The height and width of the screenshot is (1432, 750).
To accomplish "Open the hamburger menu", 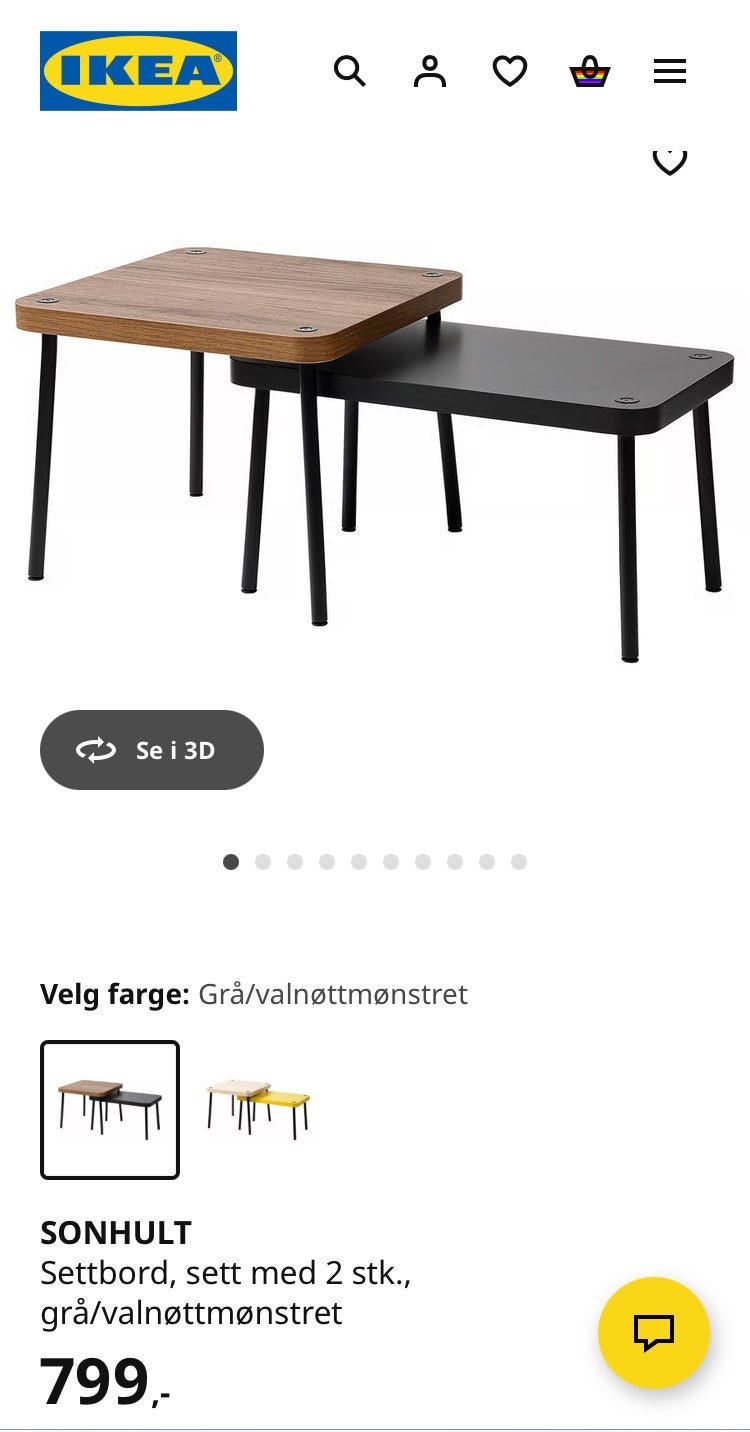I will pos(670,71).
